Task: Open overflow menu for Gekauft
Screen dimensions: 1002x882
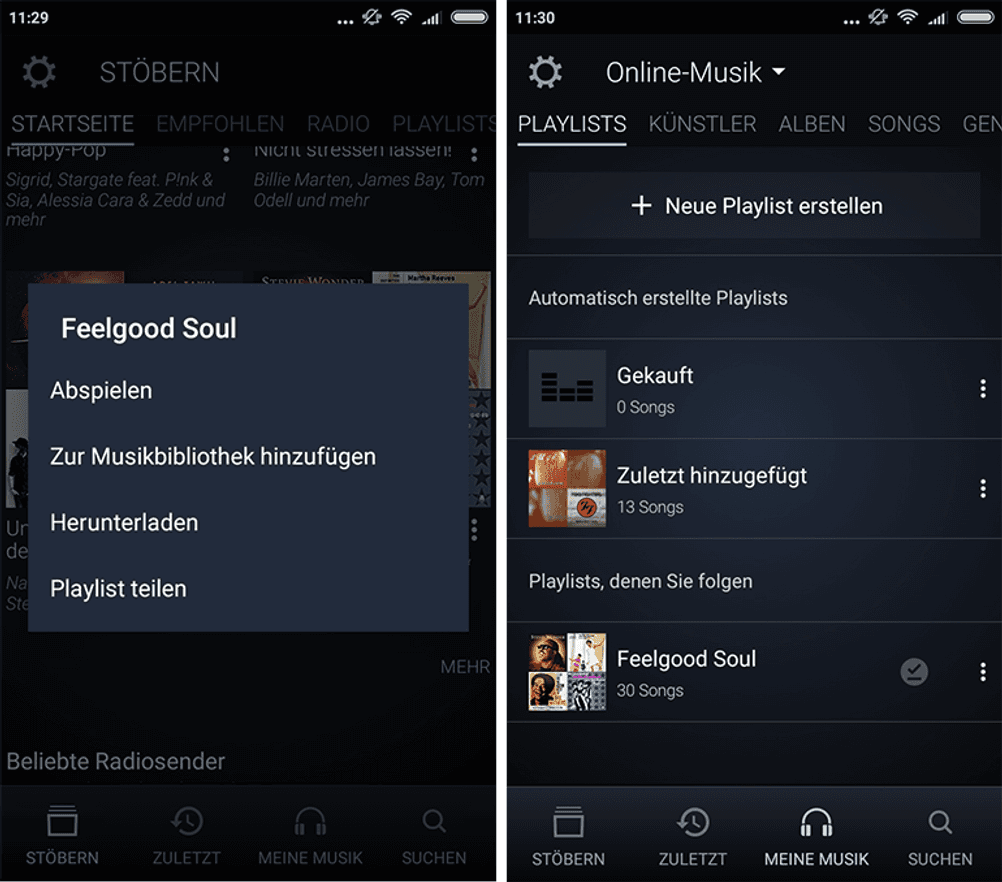Action: click(x=983, y=389)
